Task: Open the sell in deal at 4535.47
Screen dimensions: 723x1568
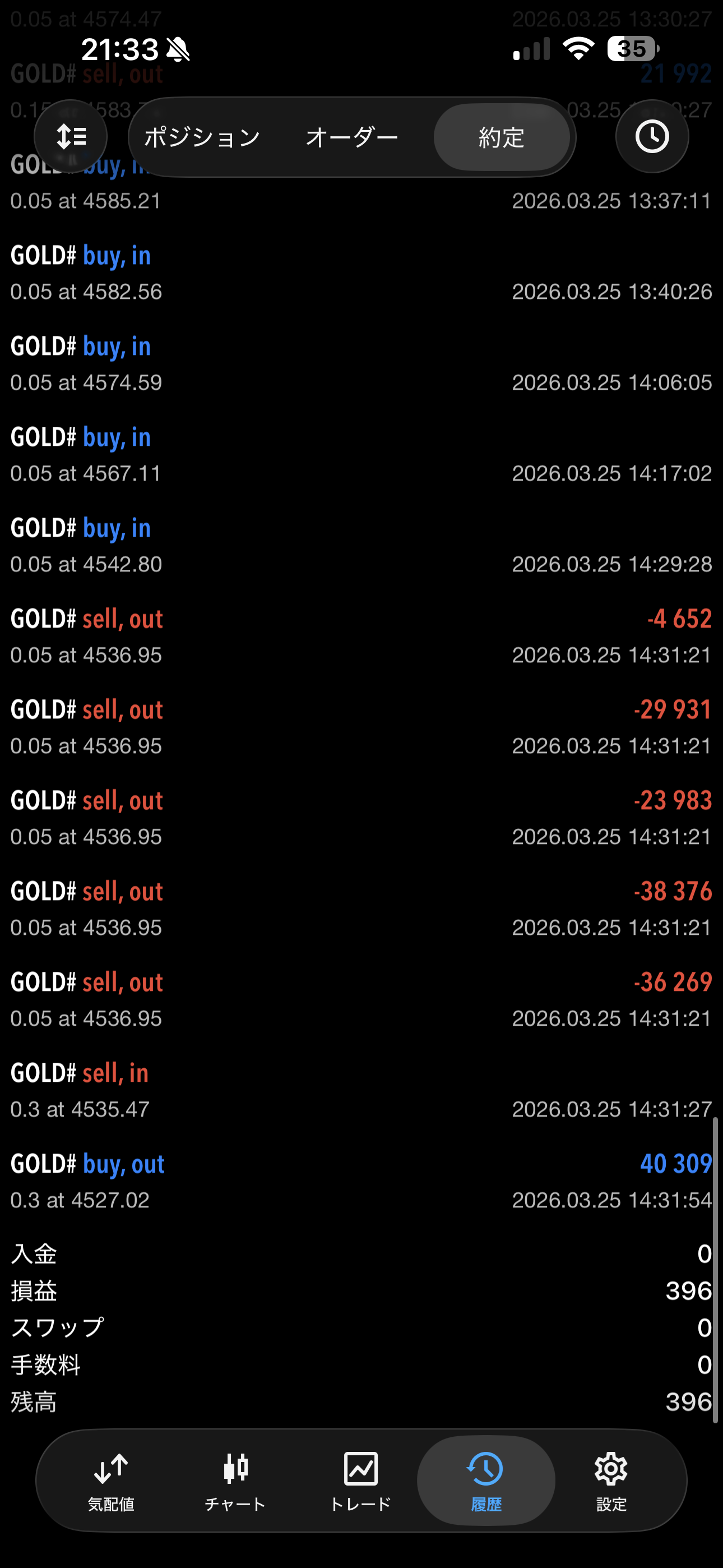Action: pyautogui.click(x=361, y=1091)
